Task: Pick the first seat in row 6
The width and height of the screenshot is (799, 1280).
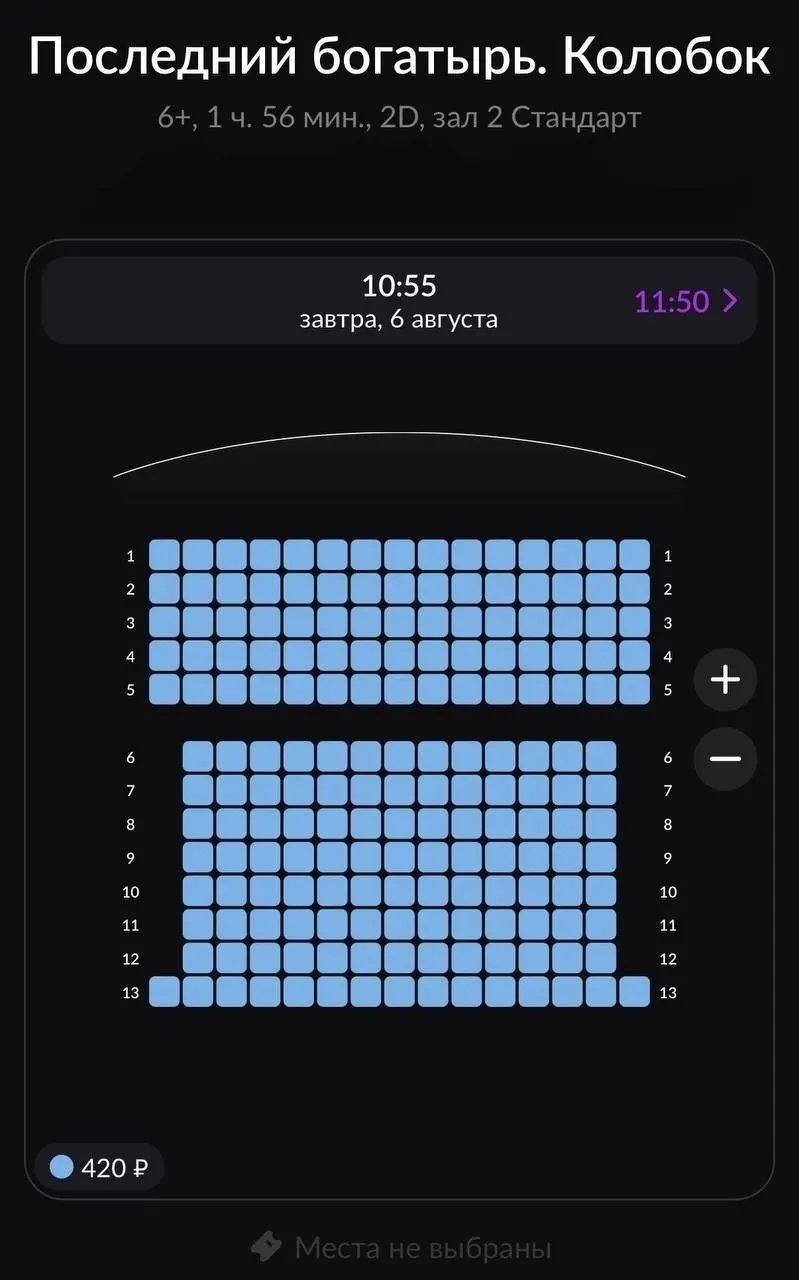Action: pyautogui.click(x=198, y=757)
